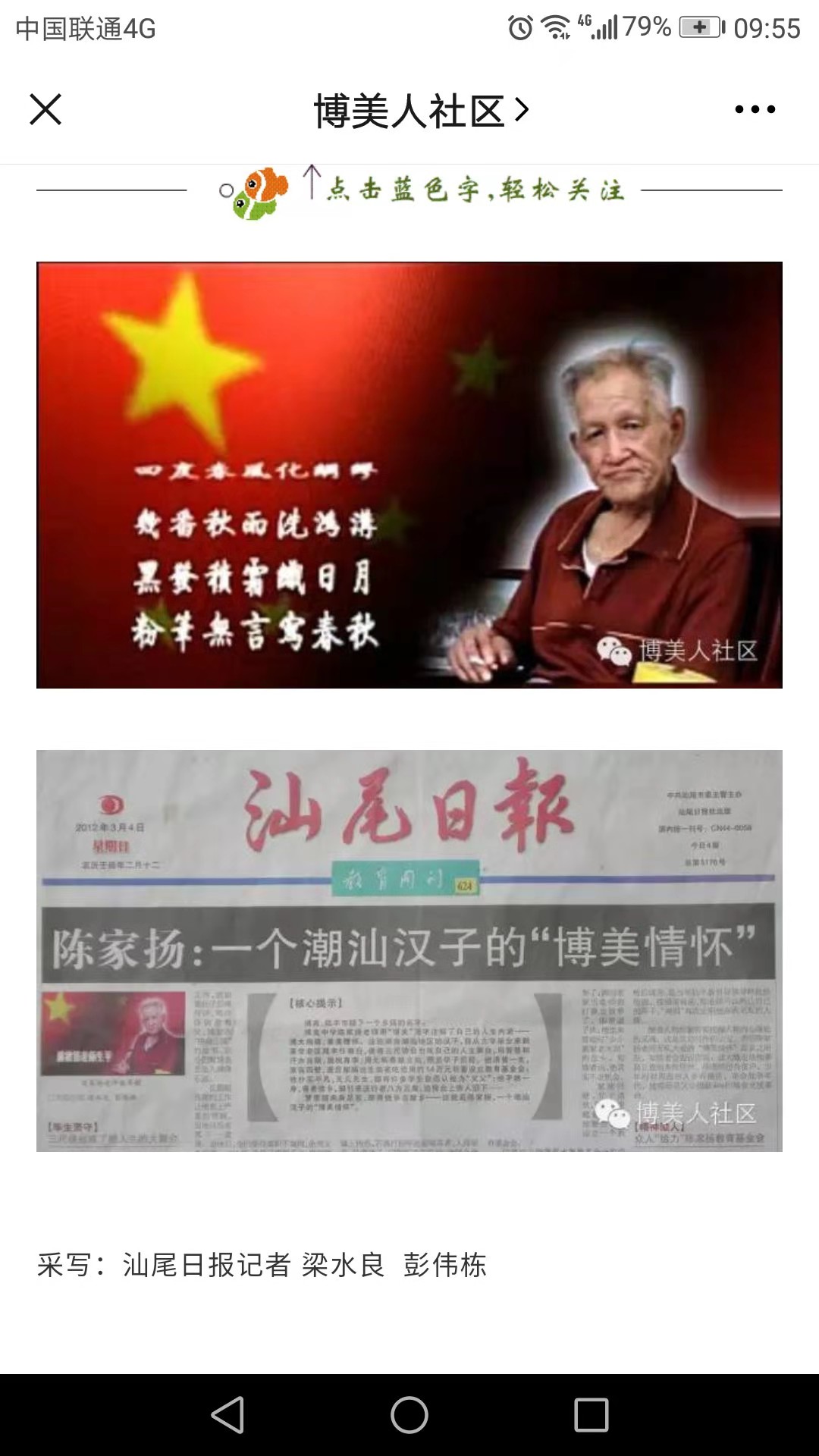Show recent apps
The image size is (819, 1456).
(x=591, y=1415)
